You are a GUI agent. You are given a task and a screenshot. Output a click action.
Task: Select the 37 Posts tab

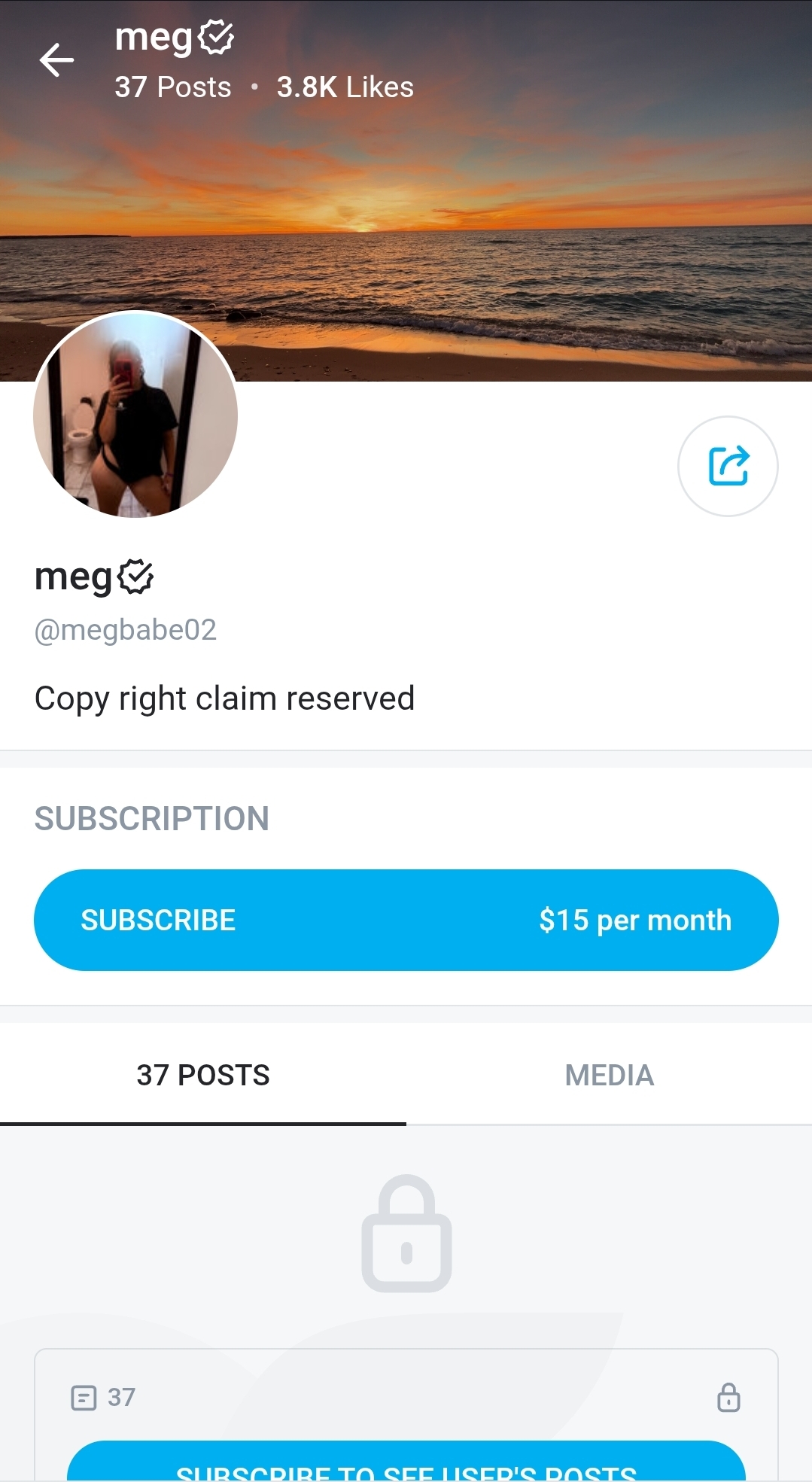pos(202,1075)
